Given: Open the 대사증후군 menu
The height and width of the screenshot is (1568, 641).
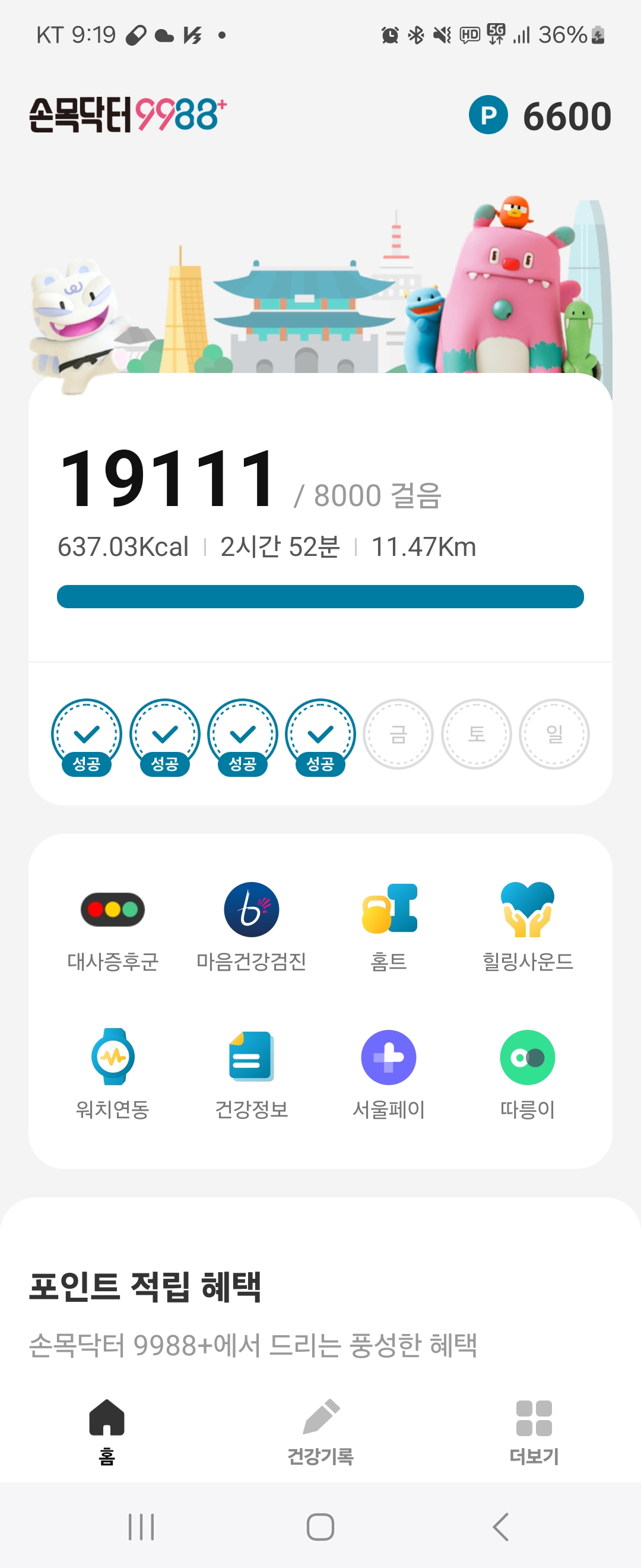Looking at the screenshot, I should tap(113, 927).
